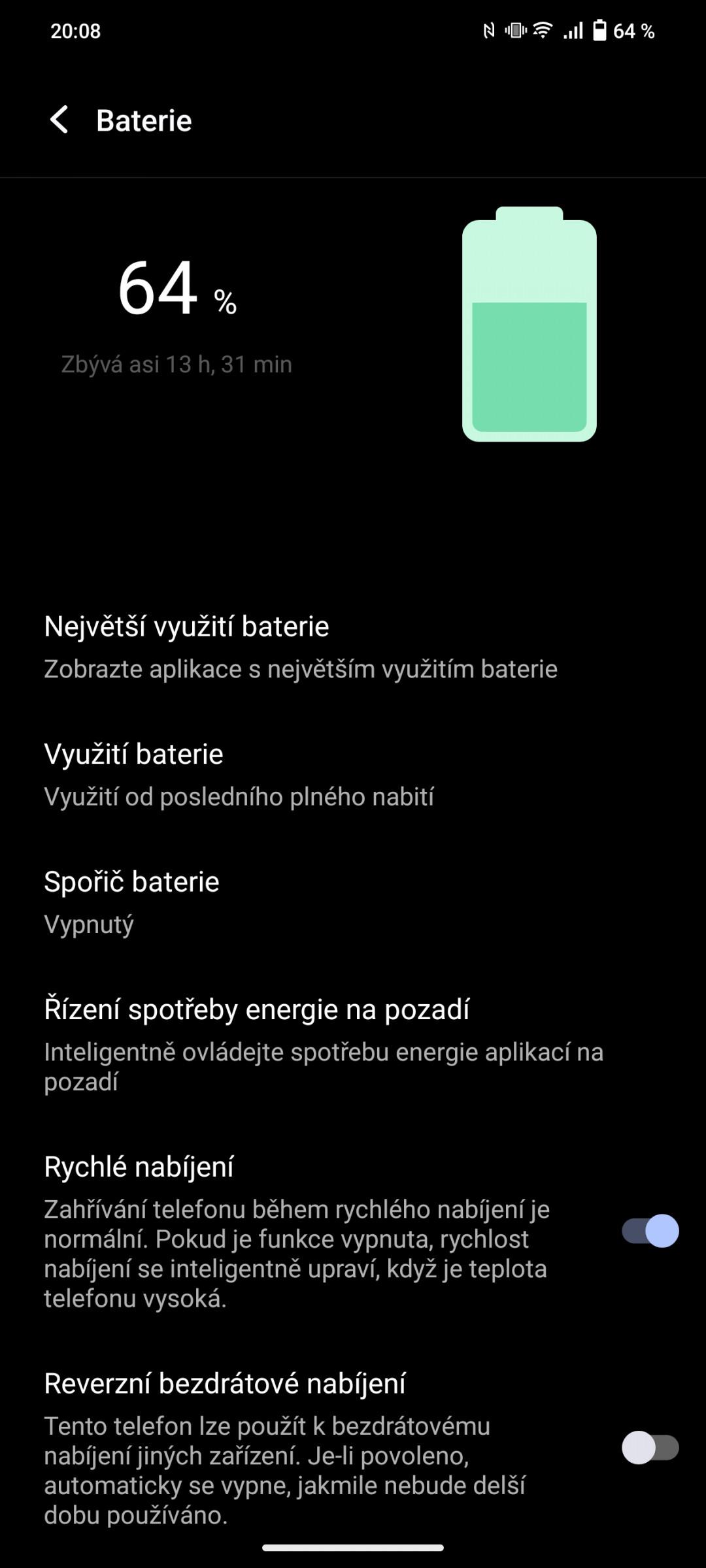Enable Reverzní bezdrátové nabíjení switch

tap(650, 1448)
